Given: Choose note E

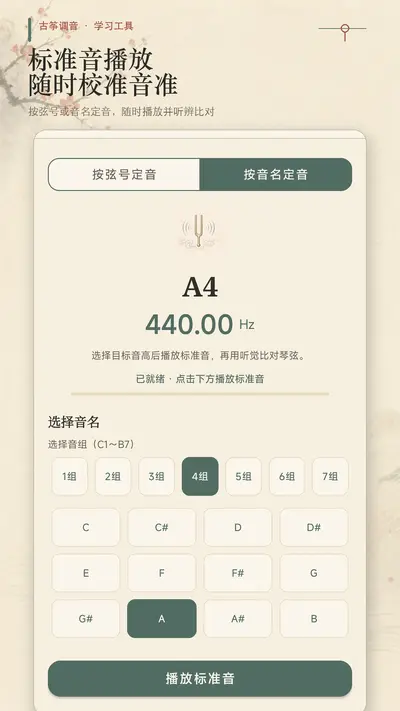Looking at the screenshot, I should click(86, 573).
